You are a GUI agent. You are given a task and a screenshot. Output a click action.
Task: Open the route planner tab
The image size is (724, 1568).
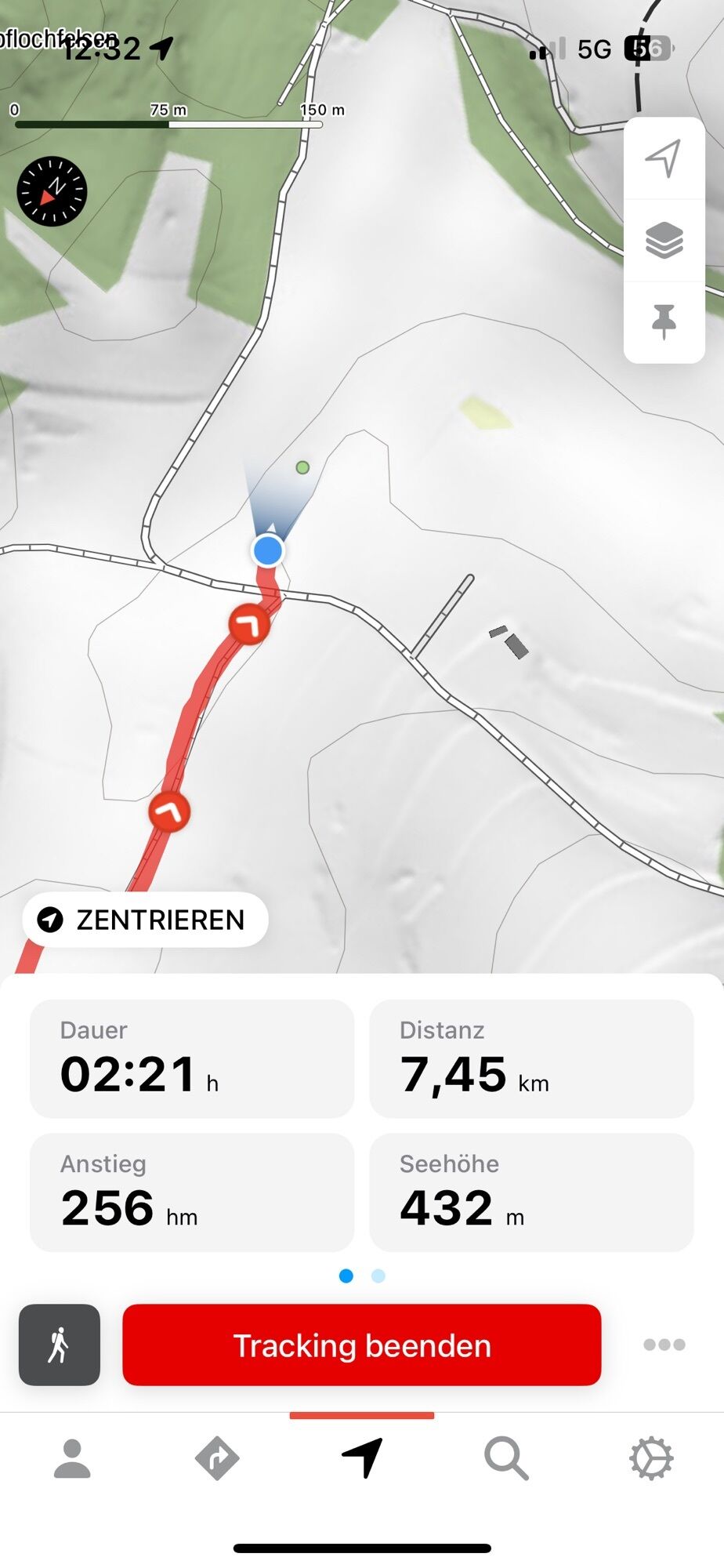coord(217,1459)
